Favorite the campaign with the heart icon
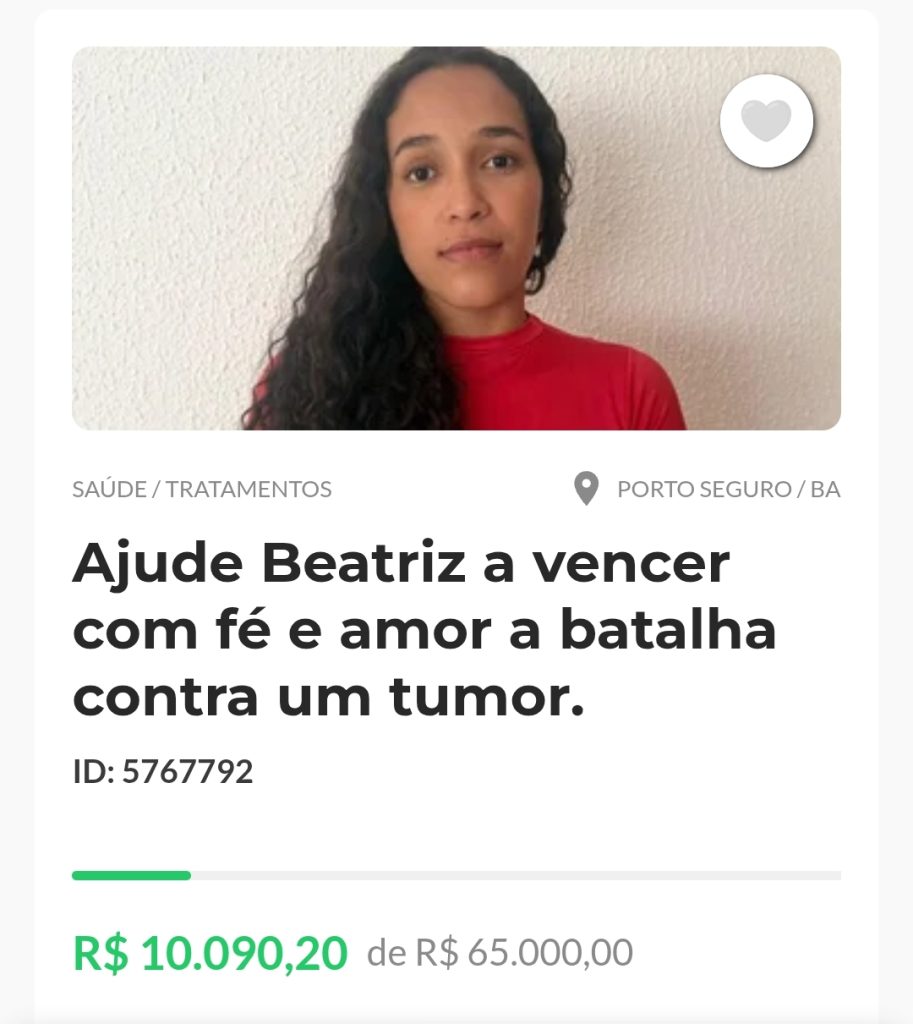The width and height of the screenshot is (913, 1024). click(x=766, y=121)
